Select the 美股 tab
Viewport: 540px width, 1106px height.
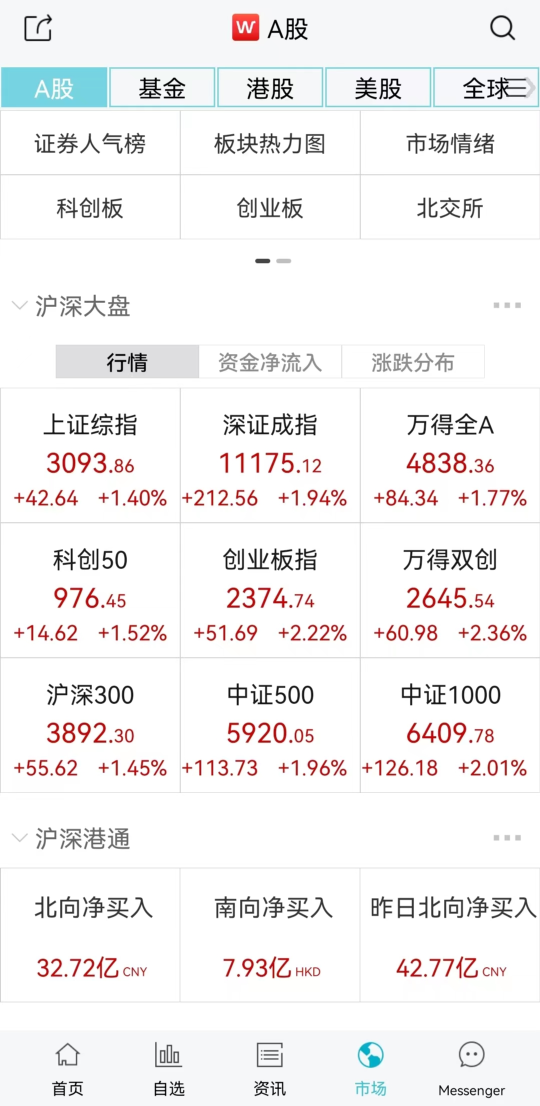coord(378,87)
